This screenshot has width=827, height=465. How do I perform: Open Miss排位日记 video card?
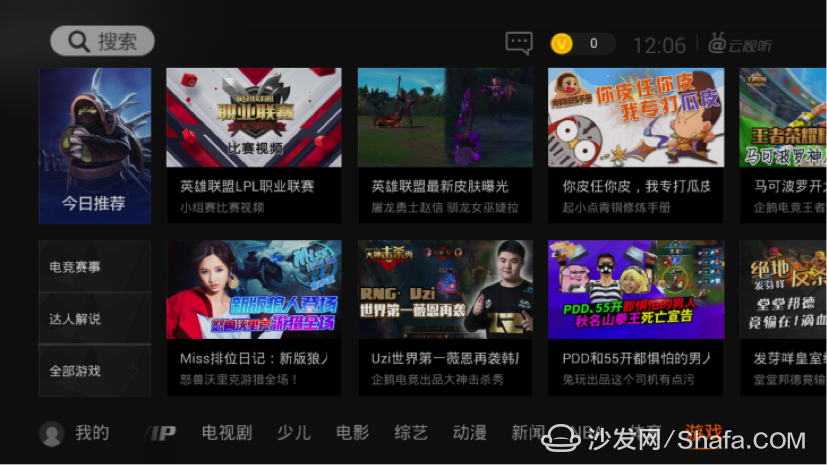(253, 317)
